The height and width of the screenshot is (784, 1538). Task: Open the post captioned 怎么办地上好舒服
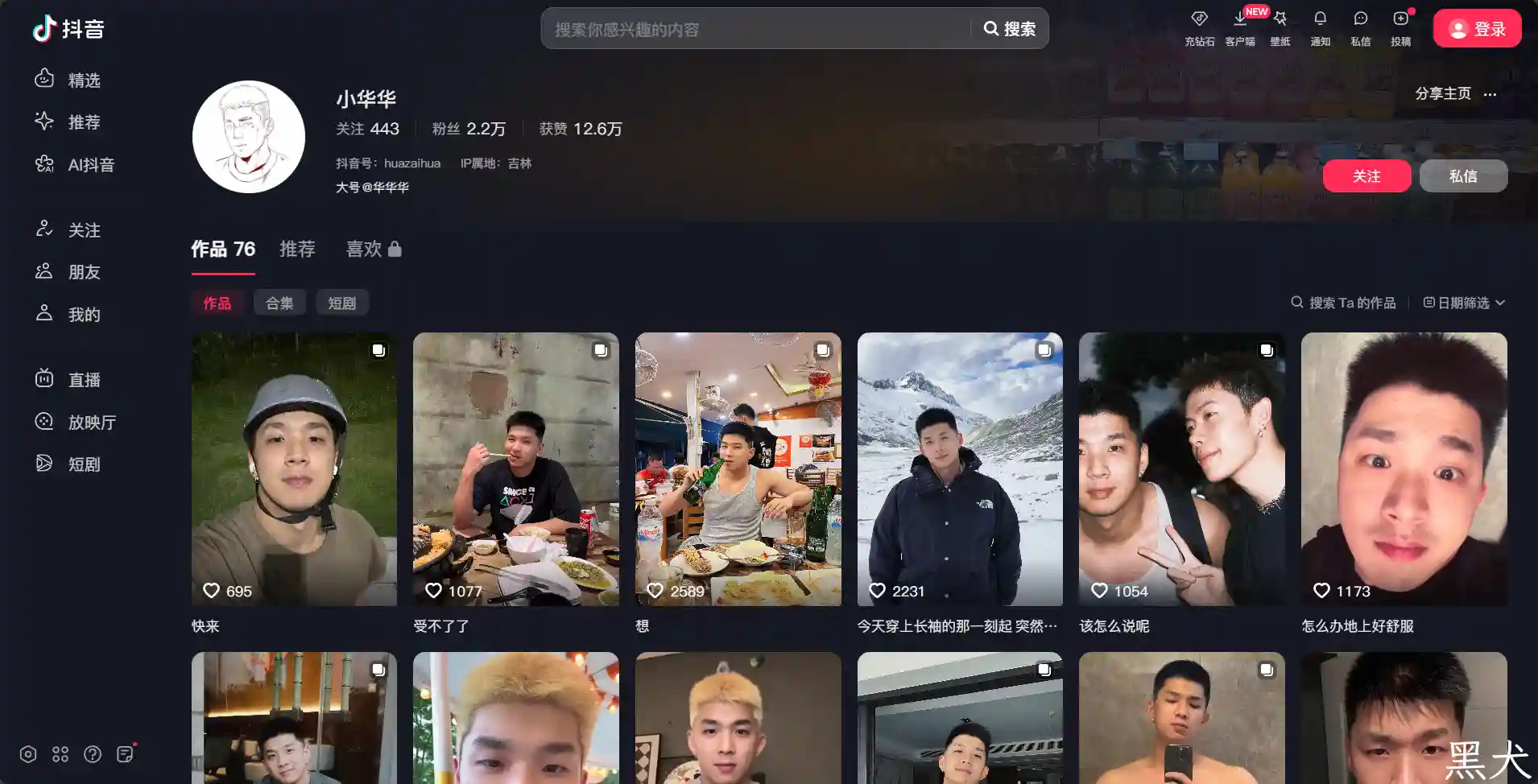coord(1404,469)
